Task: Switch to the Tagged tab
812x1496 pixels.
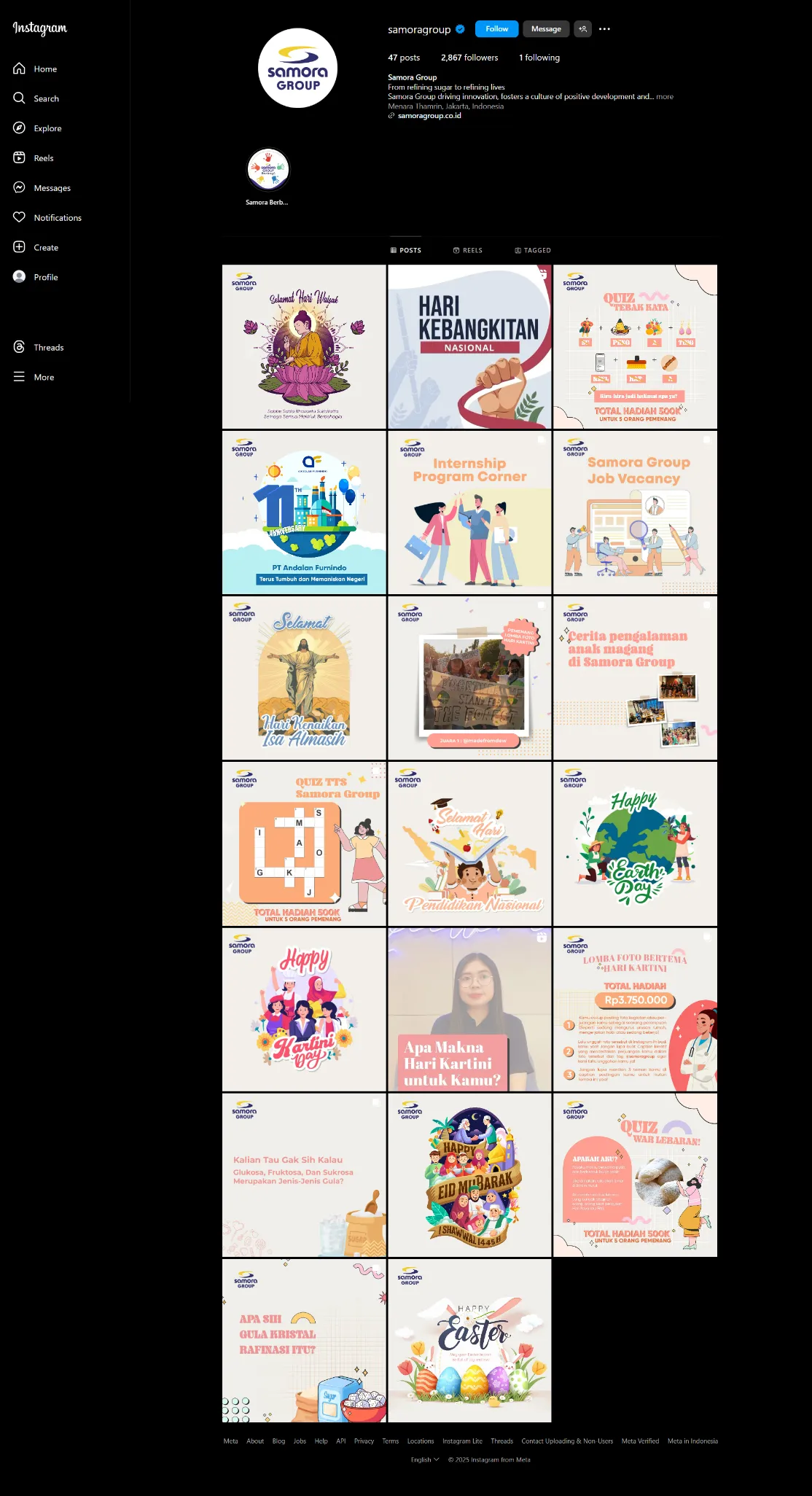Action: pos(532,250)
